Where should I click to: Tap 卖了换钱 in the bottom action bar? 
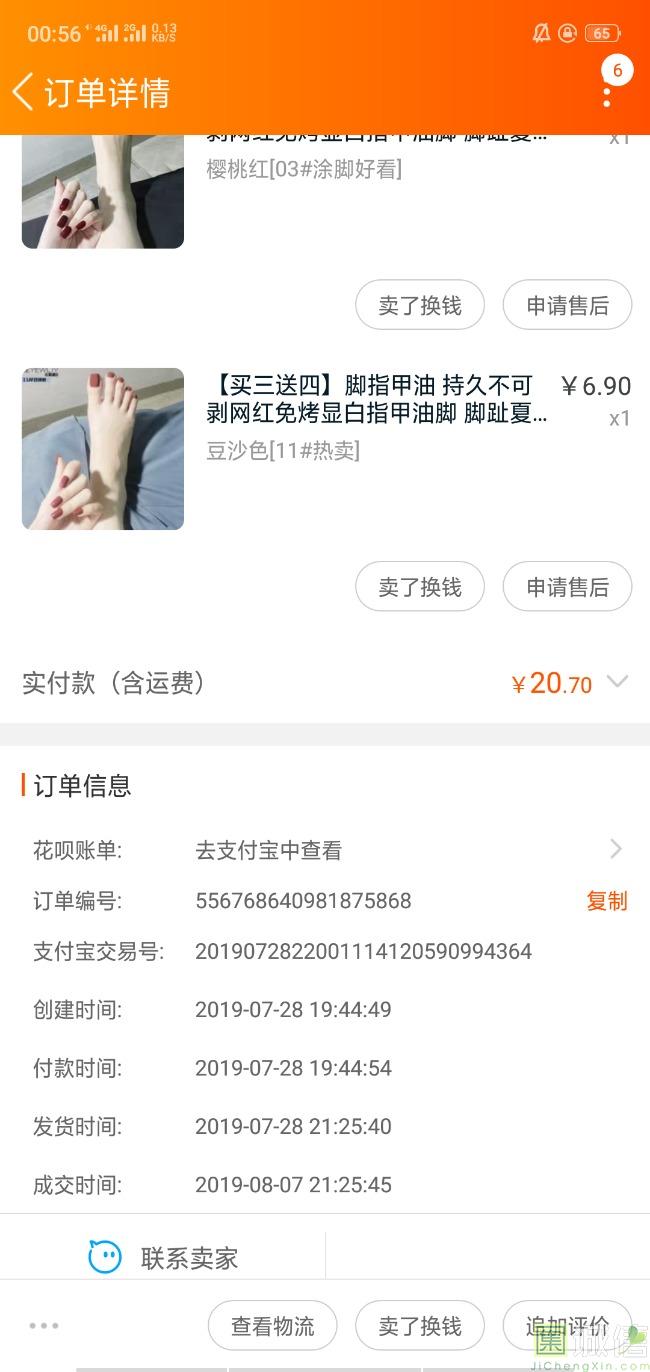tap(420, 1326)
